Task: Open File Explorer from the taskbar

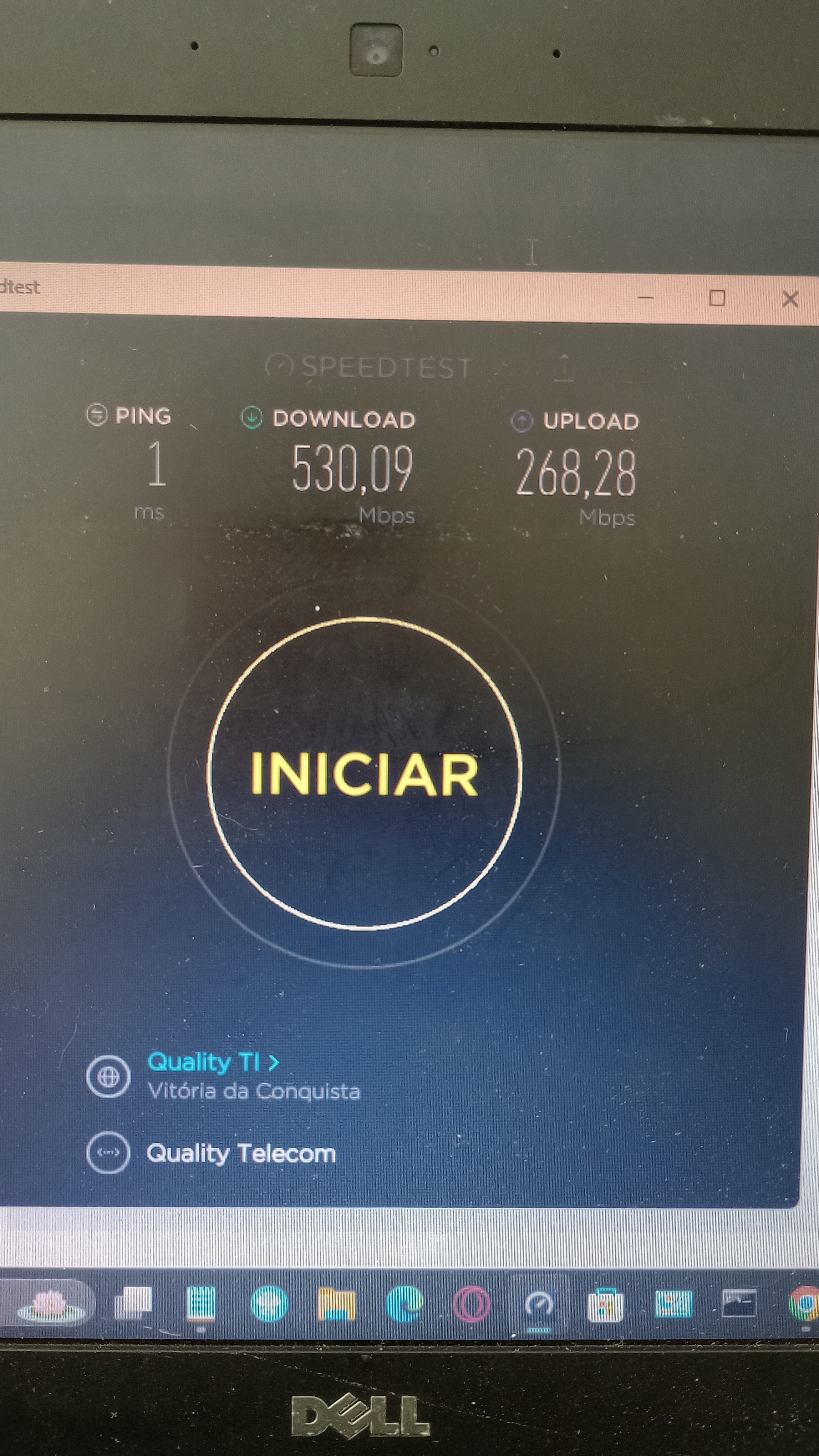Action: click(337, 1303)
